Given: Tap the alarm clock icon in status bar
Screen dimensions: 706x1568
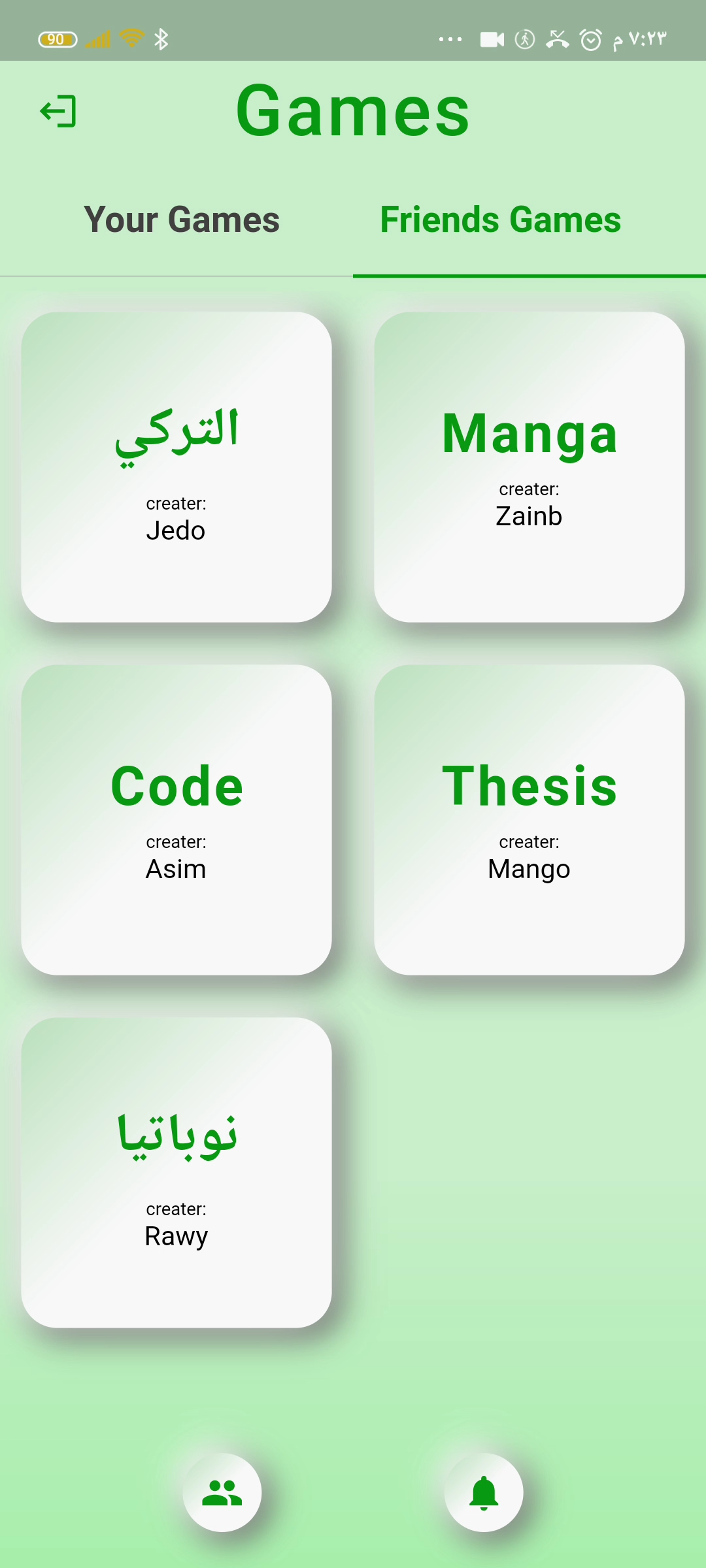Looking at the screenshot, I should pyautogui.click(x=589, y=39).
